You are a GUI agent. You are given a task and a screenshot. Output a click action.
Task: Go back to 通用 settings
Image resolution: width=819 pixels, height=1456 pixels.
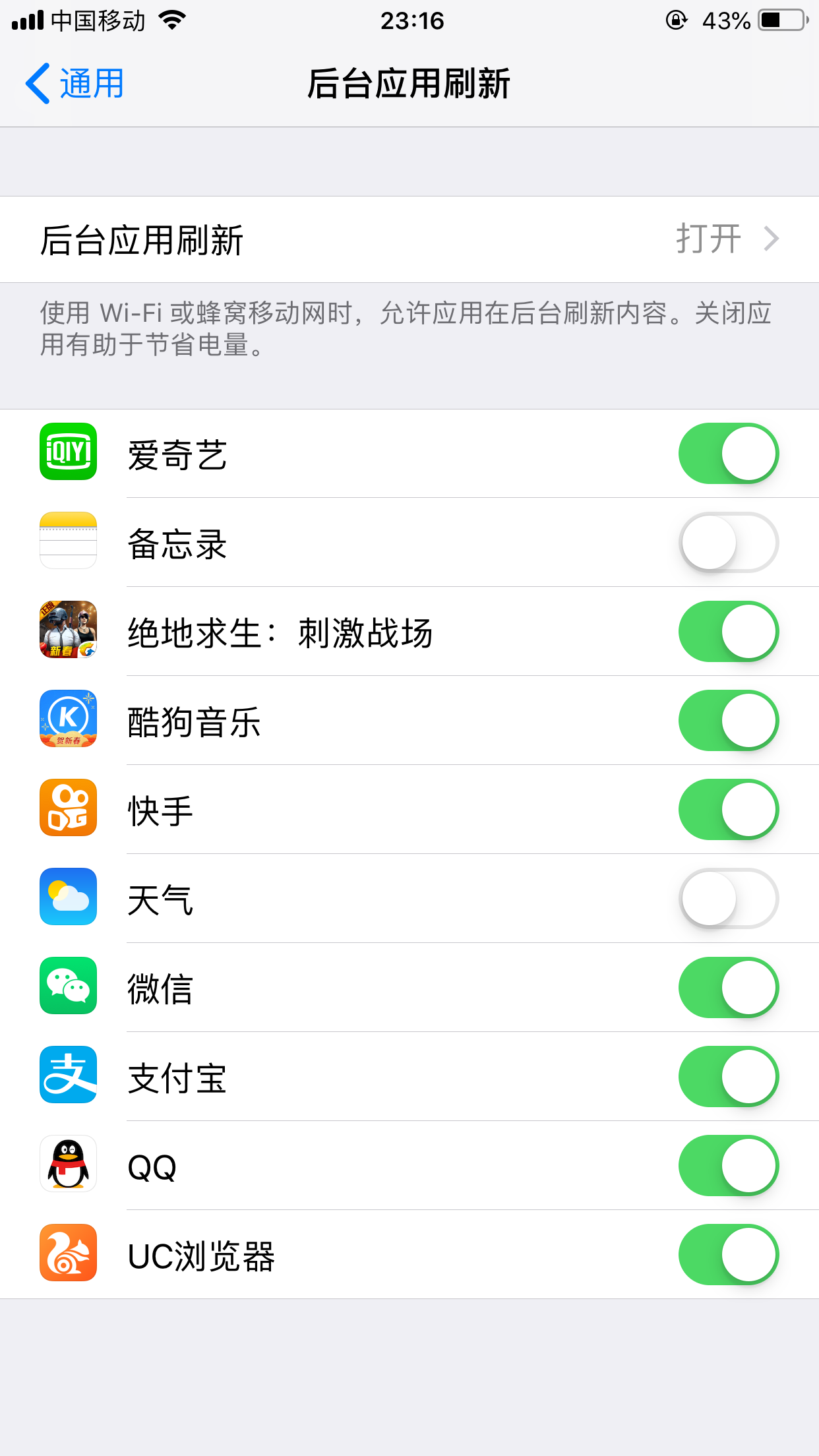pyautogui.click(x=75, y=84)
